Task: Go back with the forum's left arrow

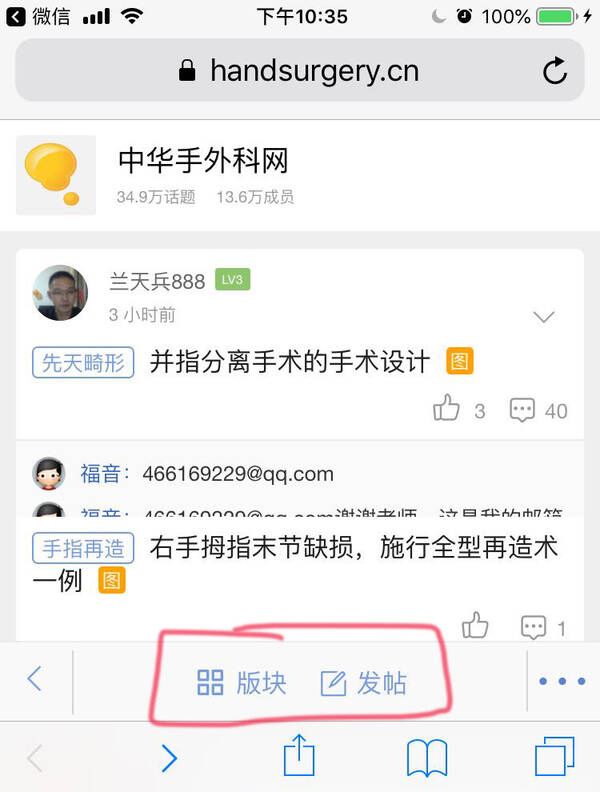Action: tap(35, 680)
